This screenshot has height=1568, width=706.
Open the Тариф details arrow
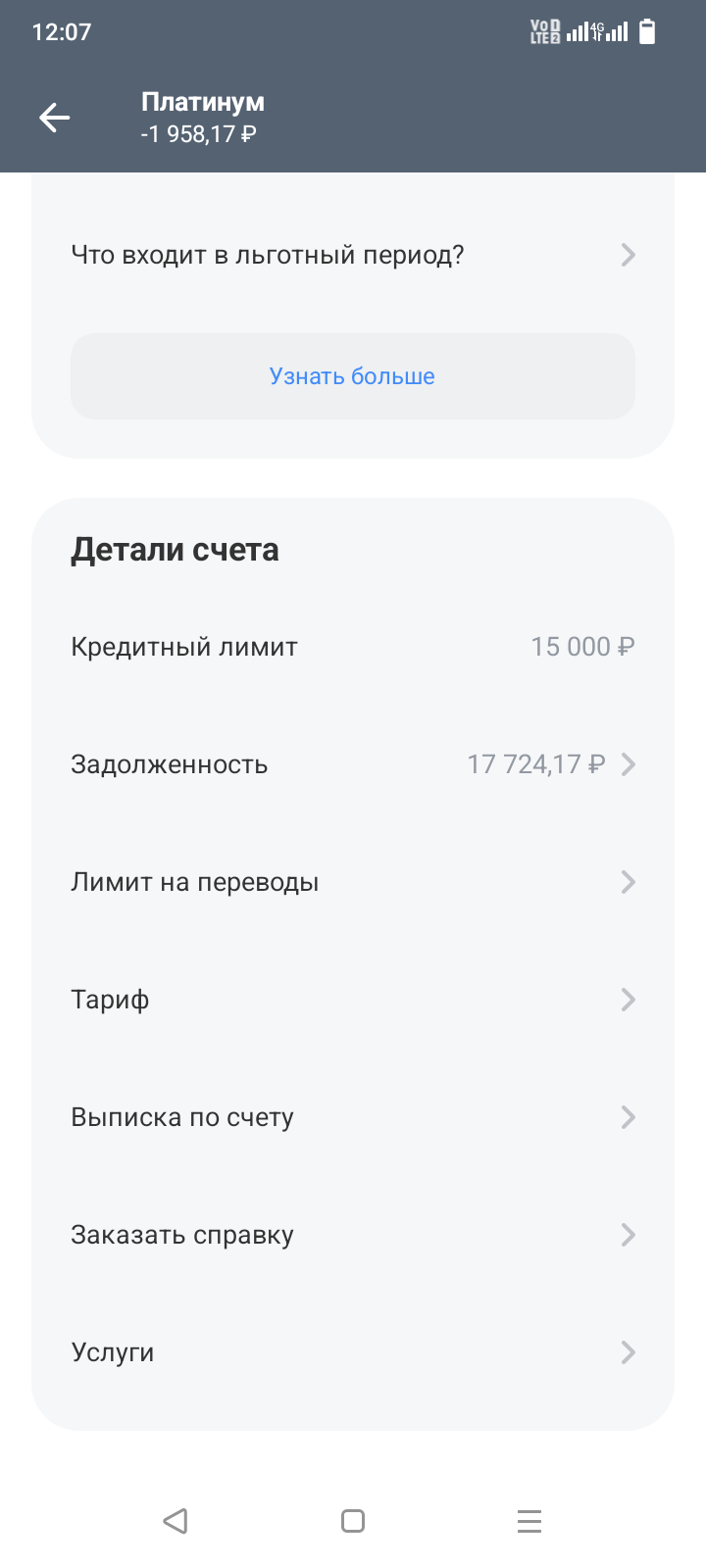628,999
